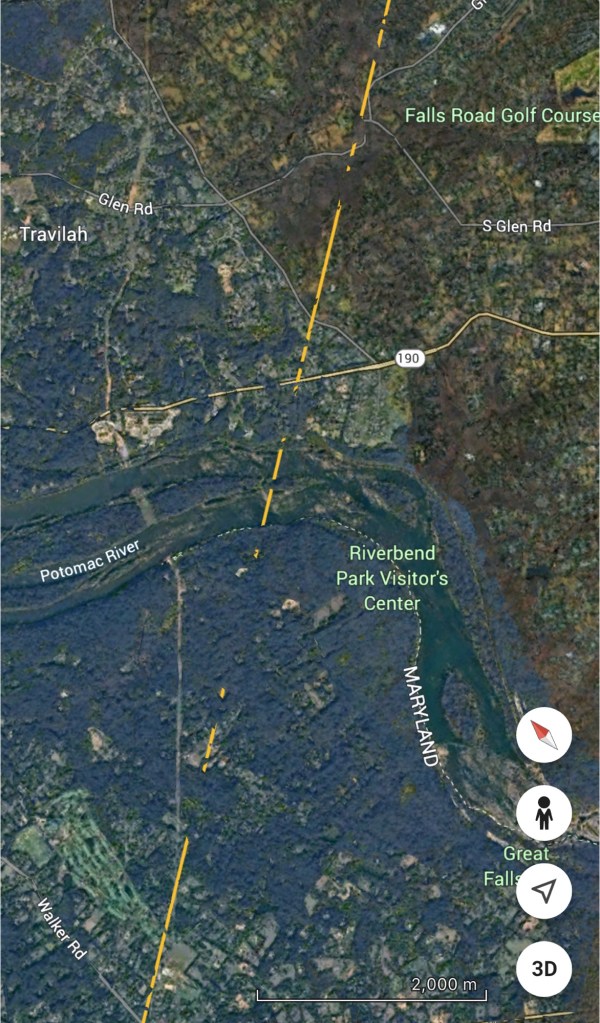Tap the compass to reset north
Screen dimensions: 600x1023
[544, 738]
